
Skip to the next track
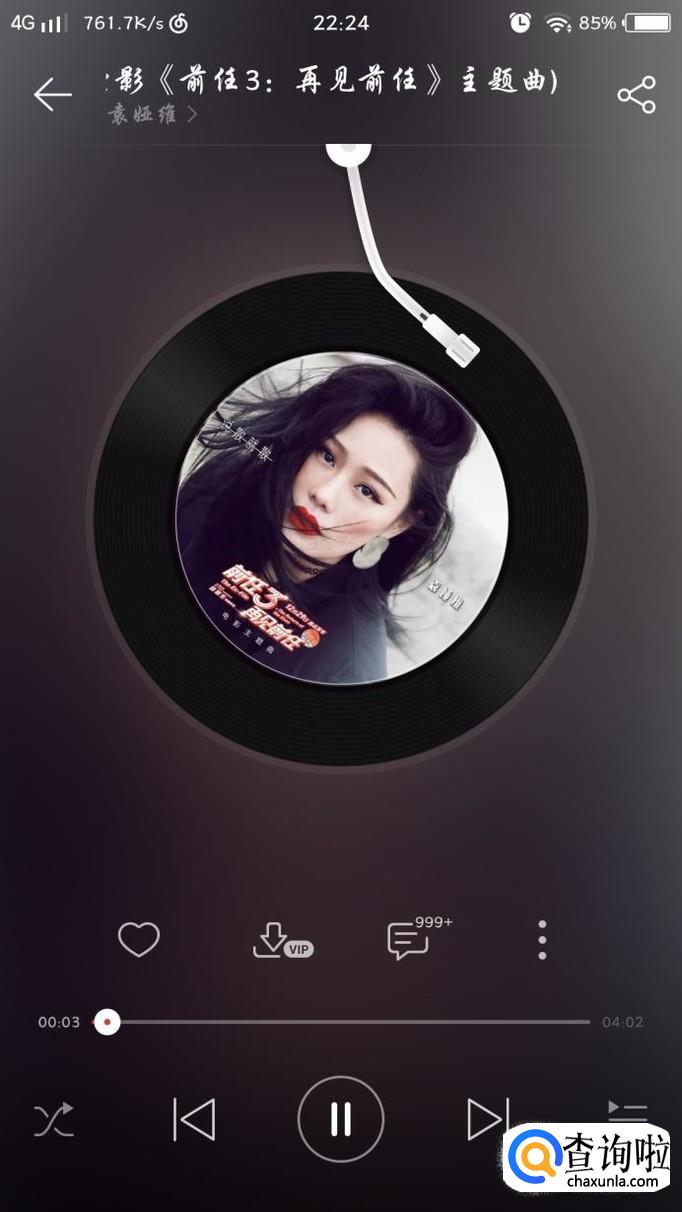488,1119
